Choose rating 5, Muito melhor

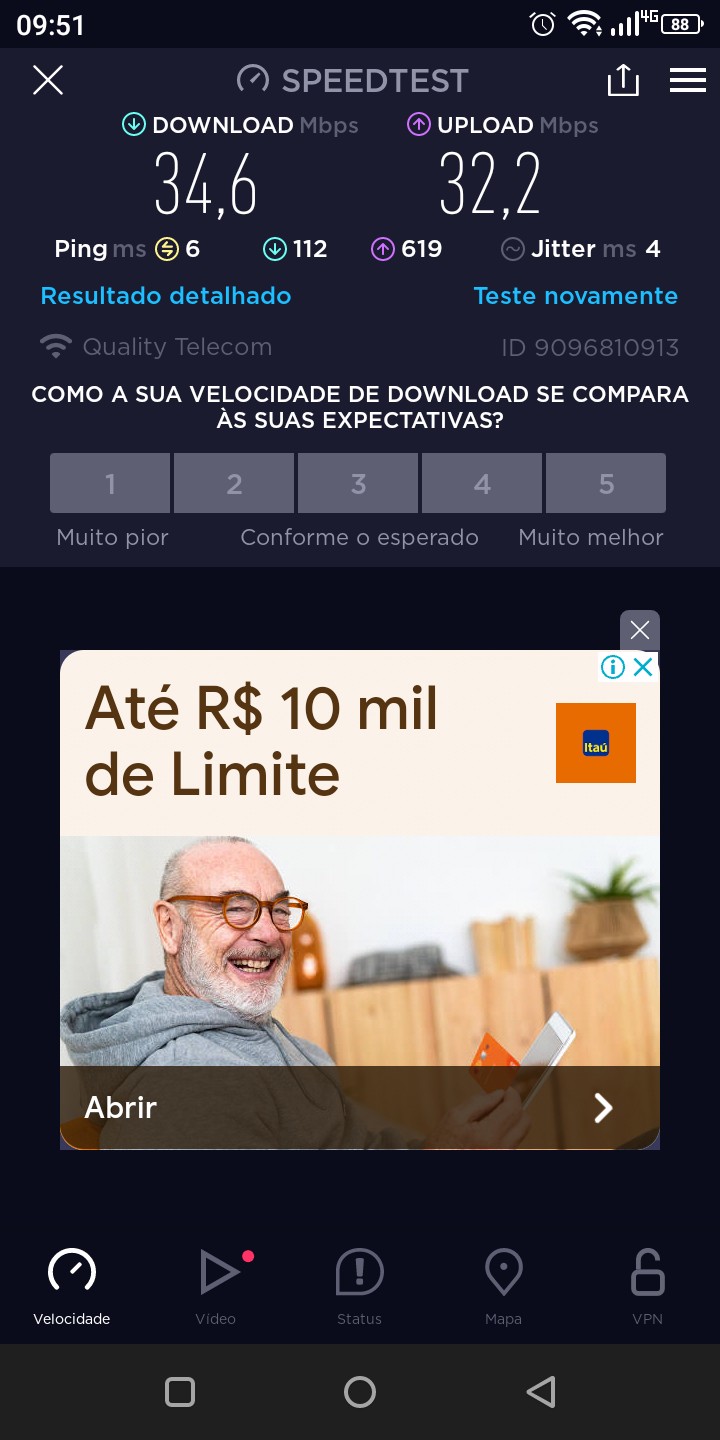click(606, 483)
